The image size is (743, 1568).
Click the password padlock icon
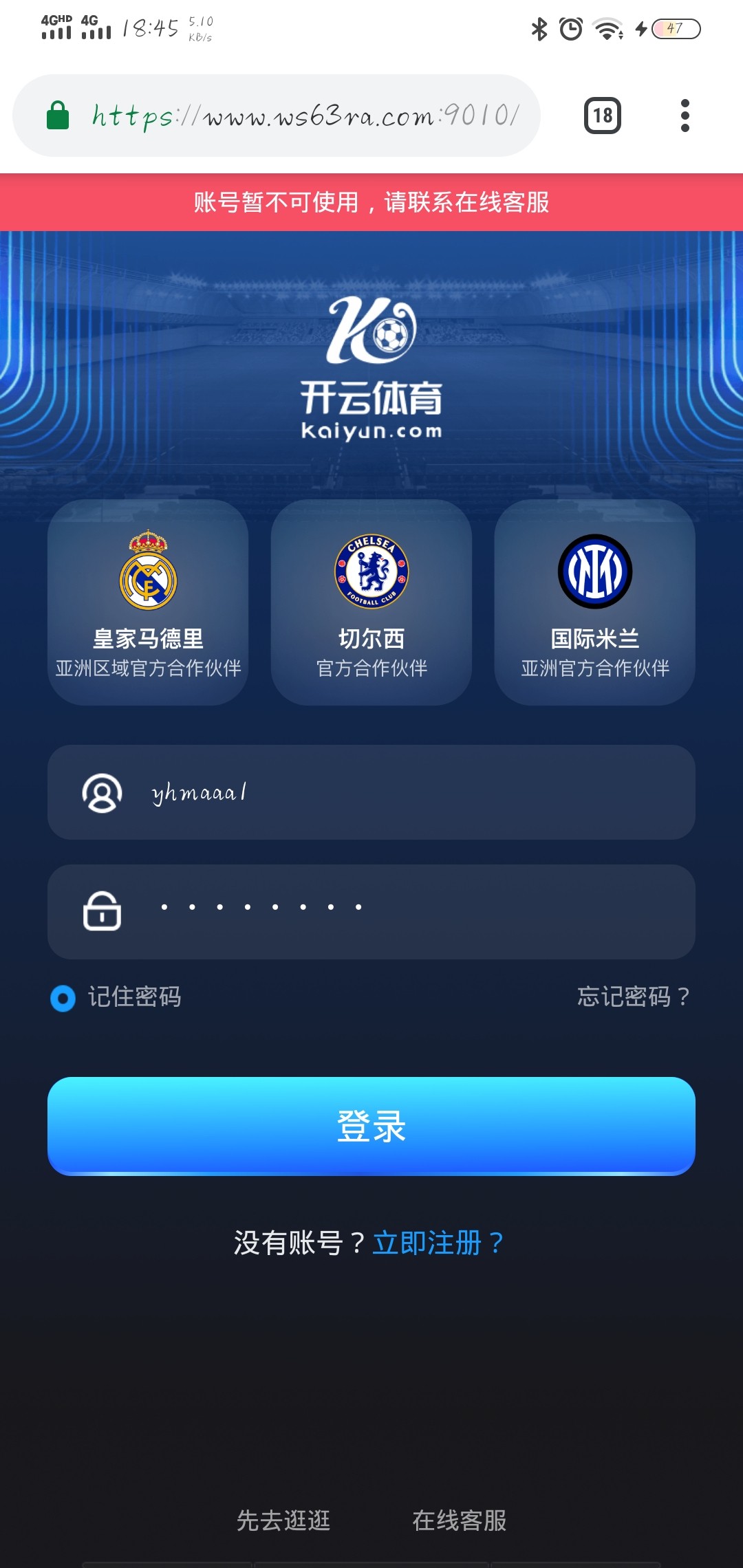100,913
